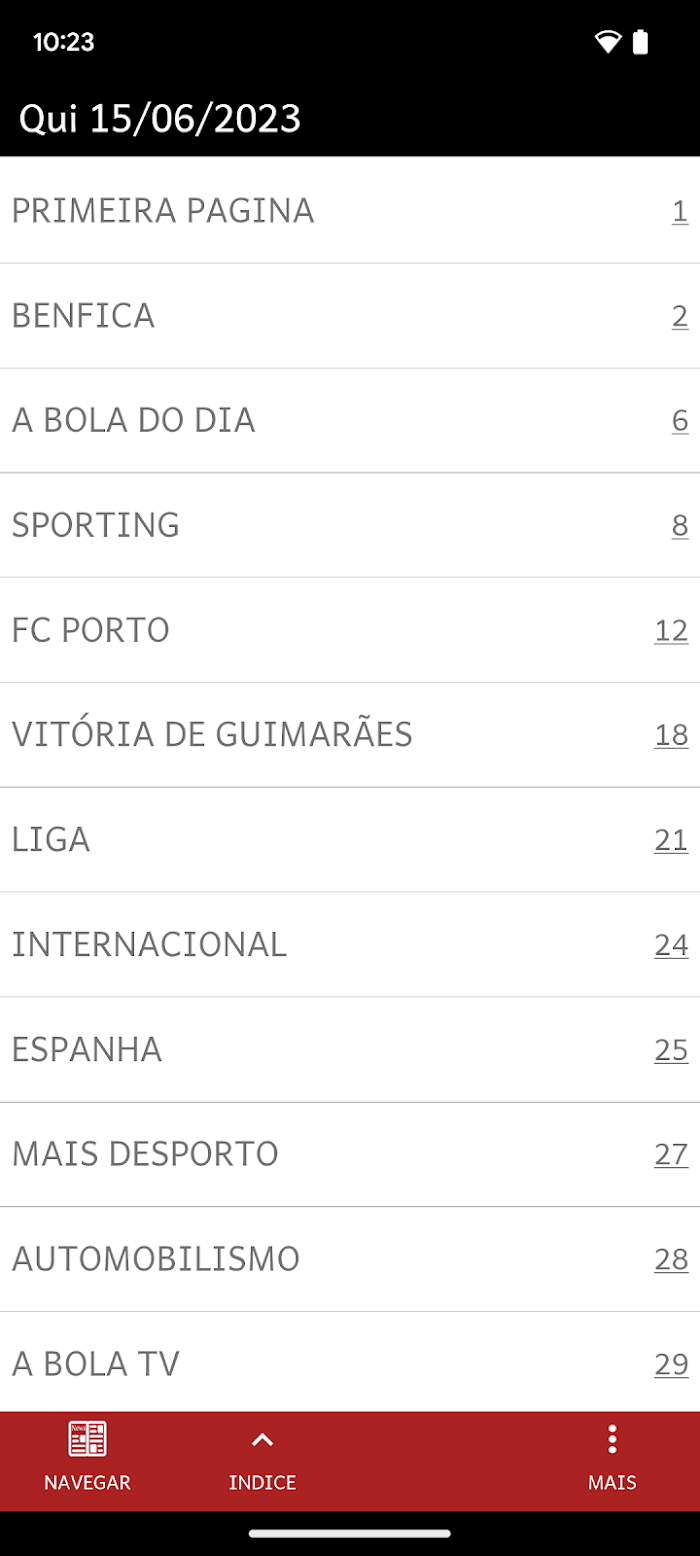Jump to the Sporting section
Image resolution: width=700 pixels, height=1556 pixels.
coord(350,525)
